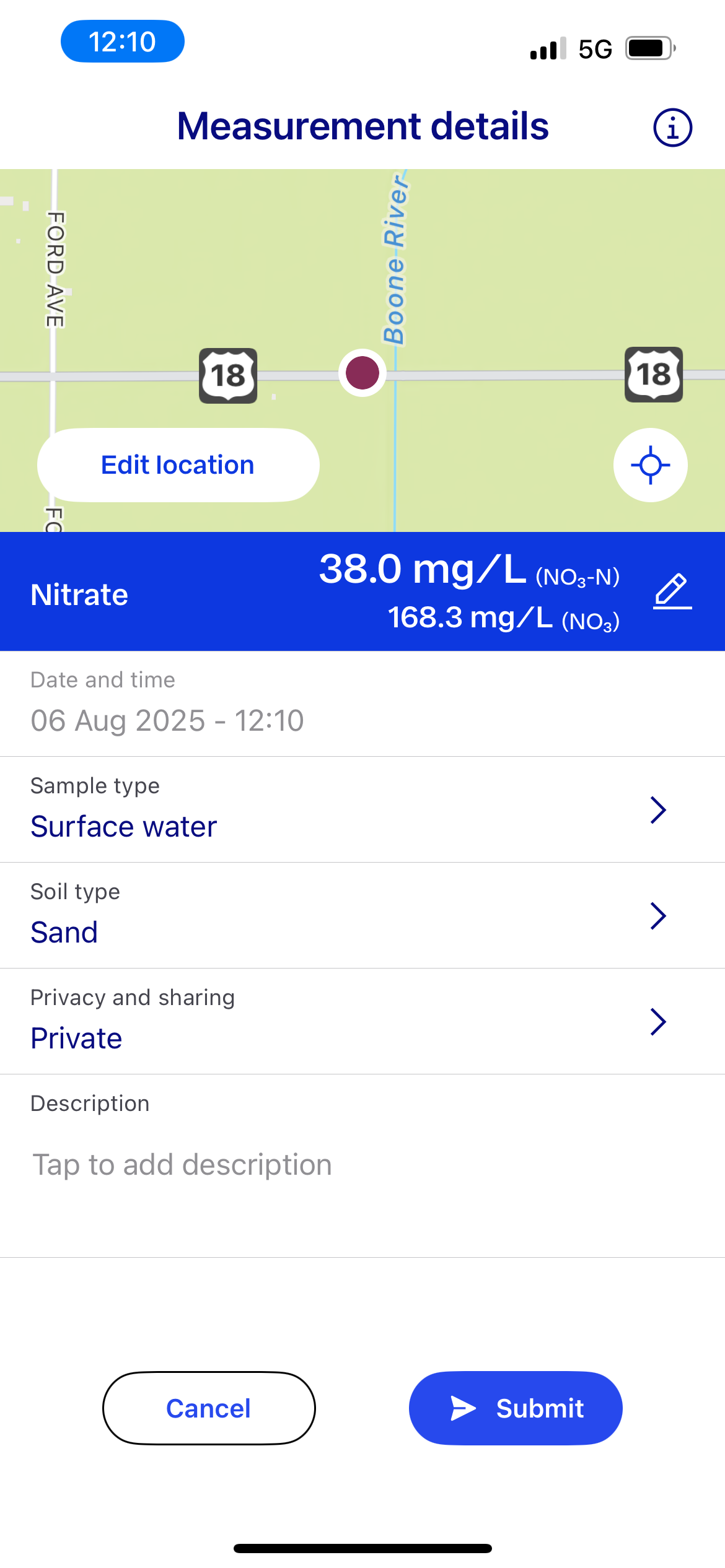Viewport: 725px width, 1568px height.
Task: Edit the nitrate value with the pencil icon
Action: tap(672, 591)
